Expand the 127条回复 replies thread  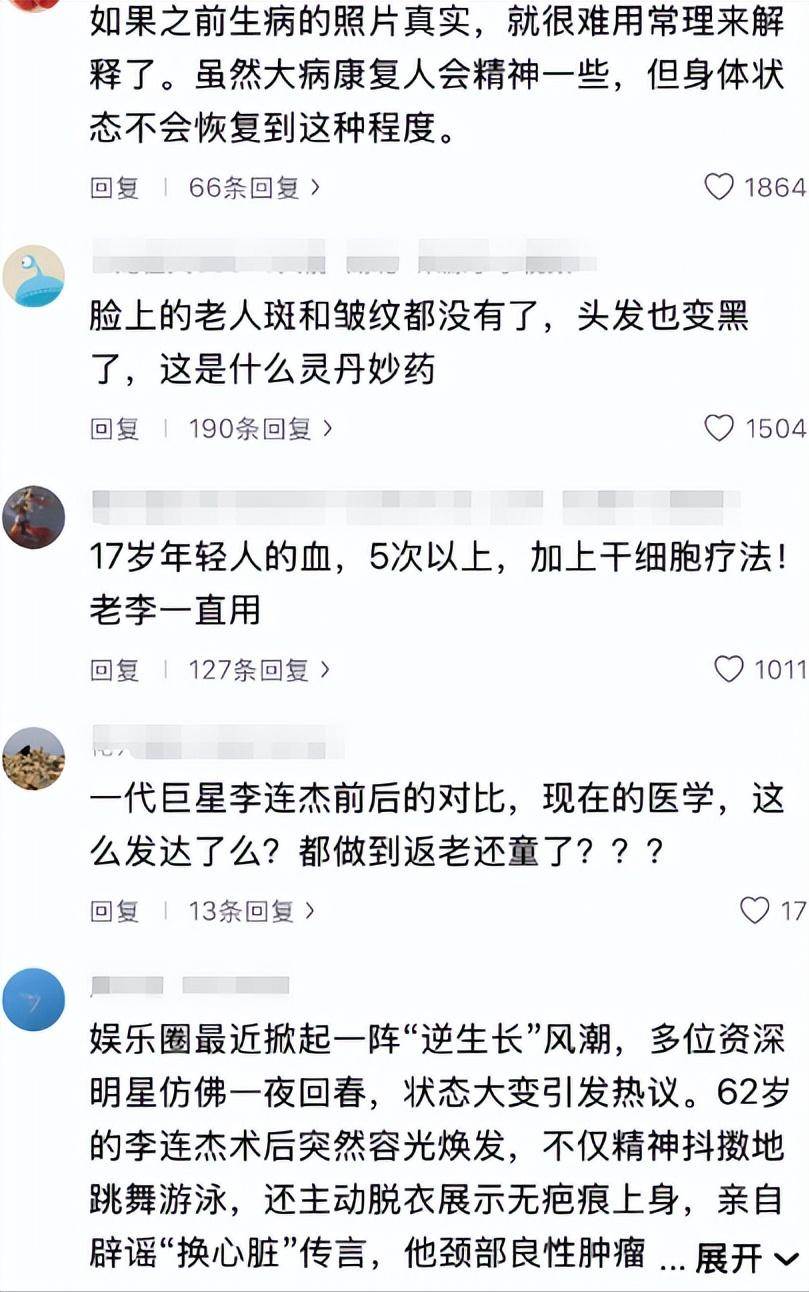click(259, 669)
